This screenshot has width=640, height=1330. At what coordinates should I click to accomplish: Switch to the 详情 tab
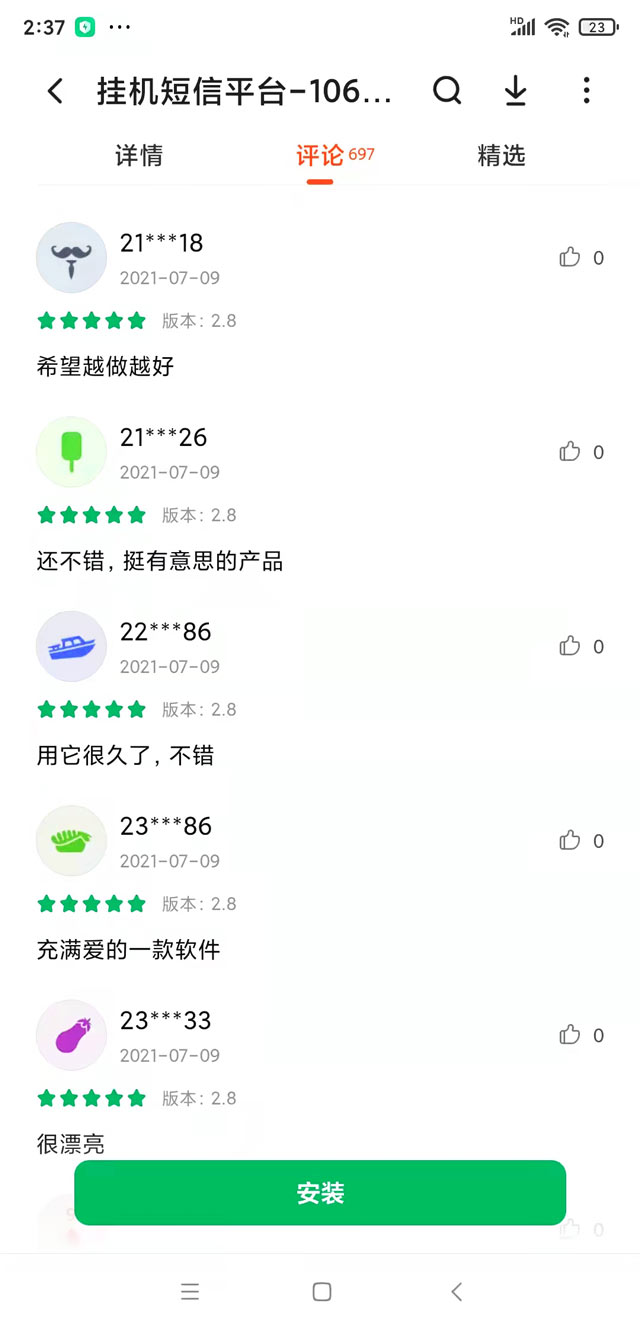click(139, 156)
